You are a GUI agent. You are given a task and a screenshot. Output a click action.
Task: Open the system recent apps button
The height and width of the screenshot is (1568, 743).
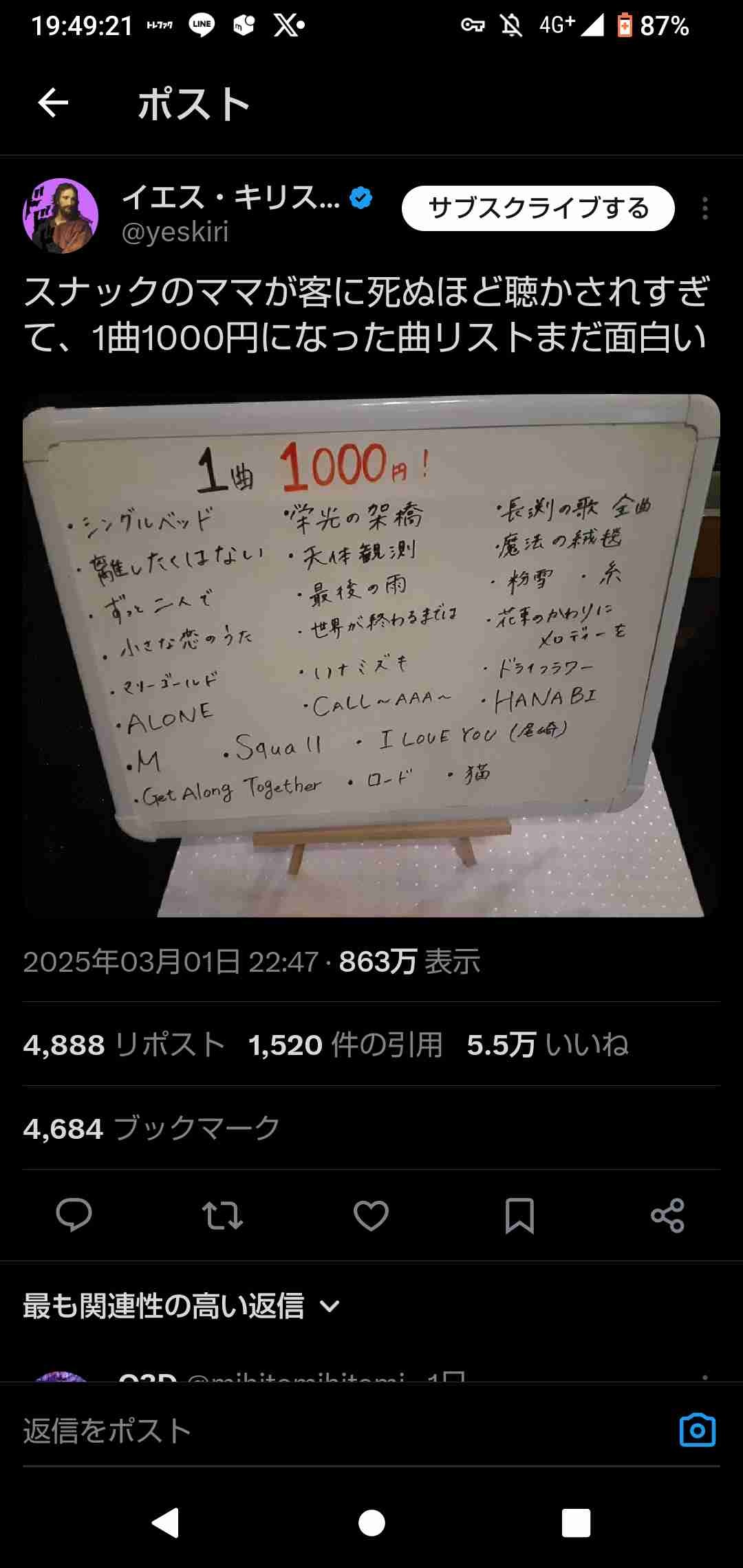pyautogui.click(x=576, y=1523)
